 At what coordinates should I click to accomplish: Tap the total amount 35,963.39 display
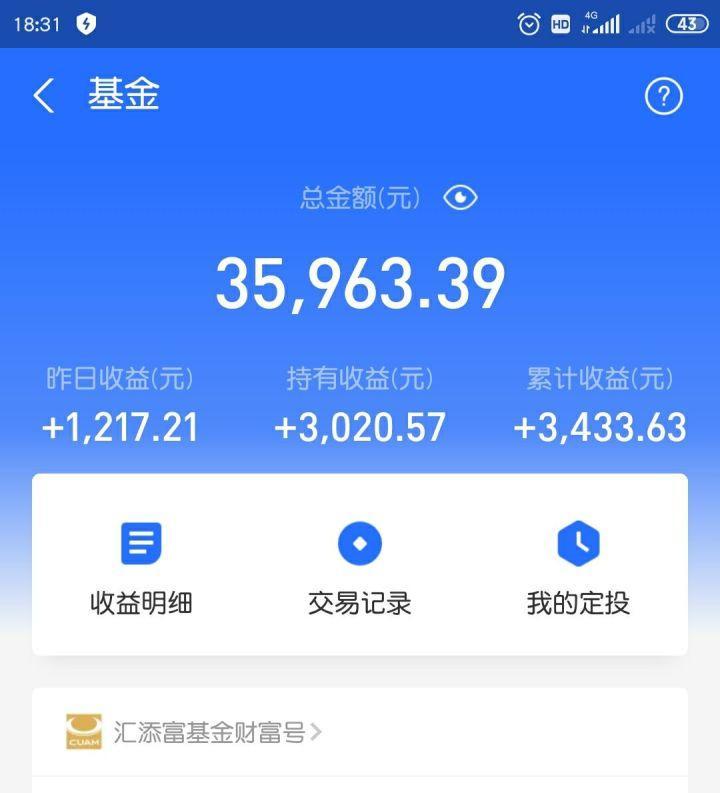click(360, 280)
